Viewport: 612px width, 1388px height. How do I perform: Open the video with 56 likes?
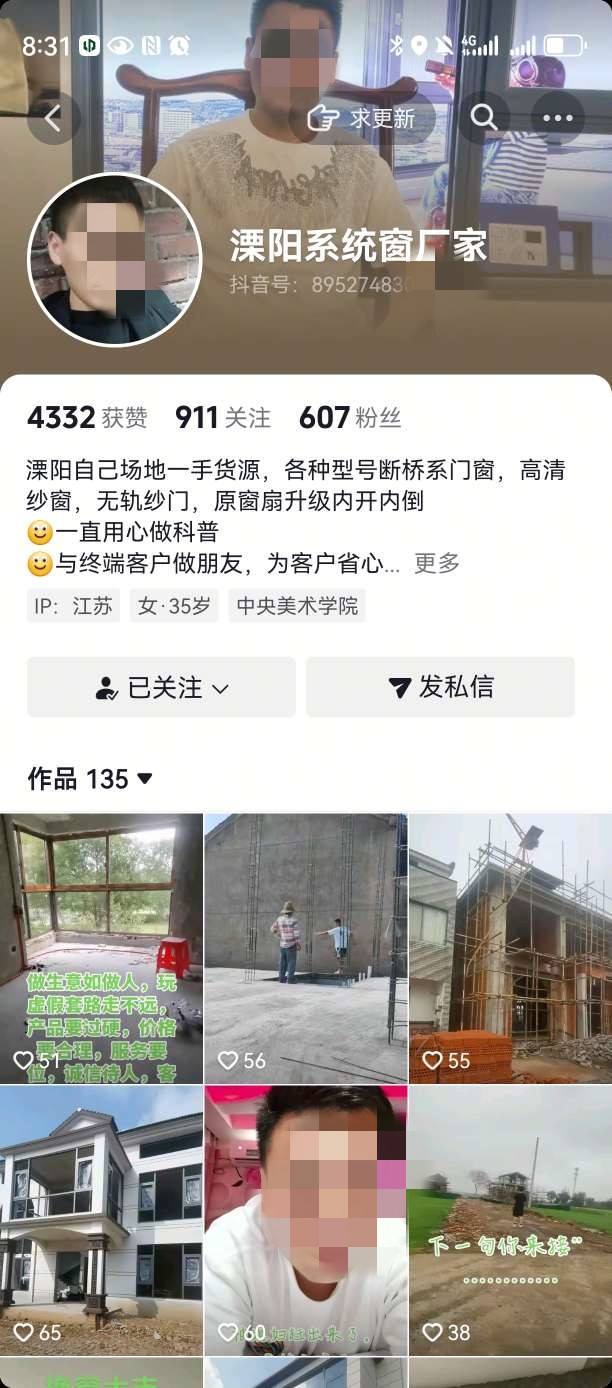click(x=306, y=948)
